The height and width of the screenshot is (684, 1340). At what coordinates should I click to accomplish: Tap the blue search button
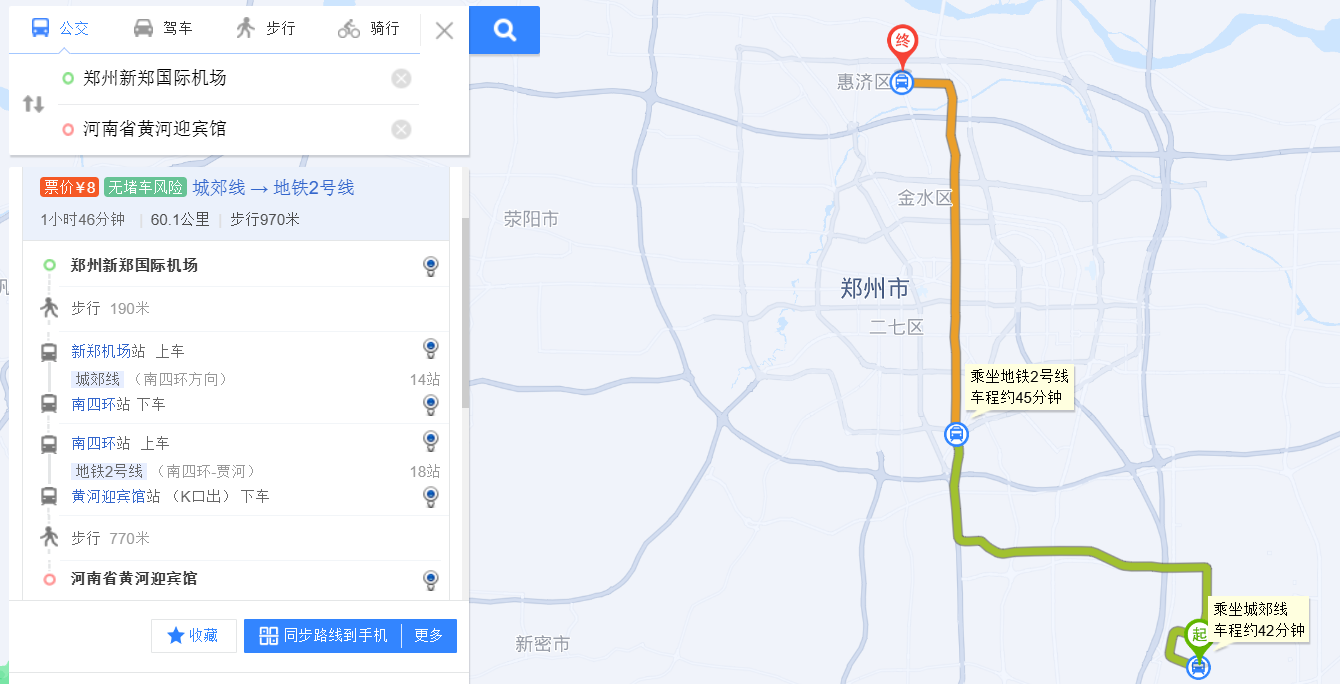click(505, 31)
